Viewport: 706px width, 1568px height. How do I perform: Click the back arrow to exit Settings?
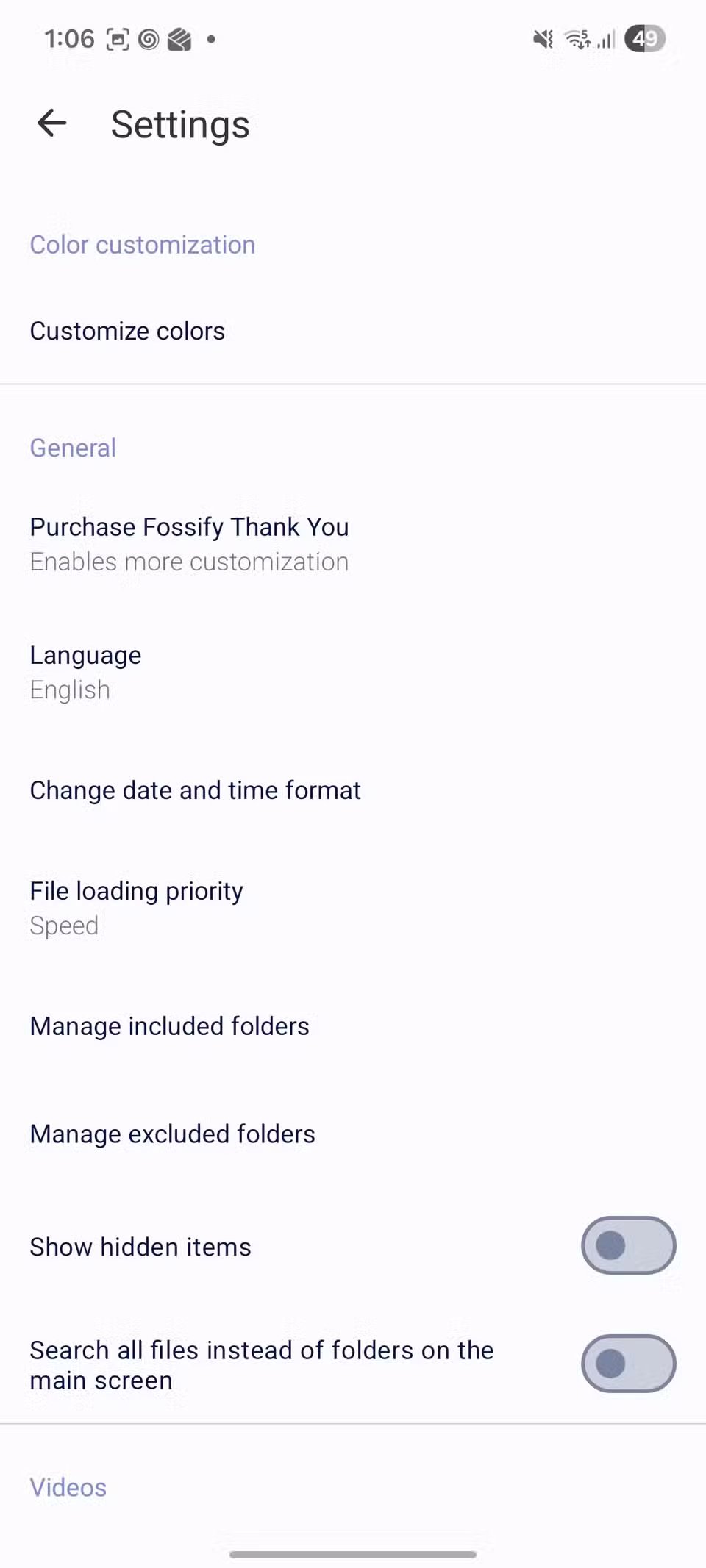point(51,123)
